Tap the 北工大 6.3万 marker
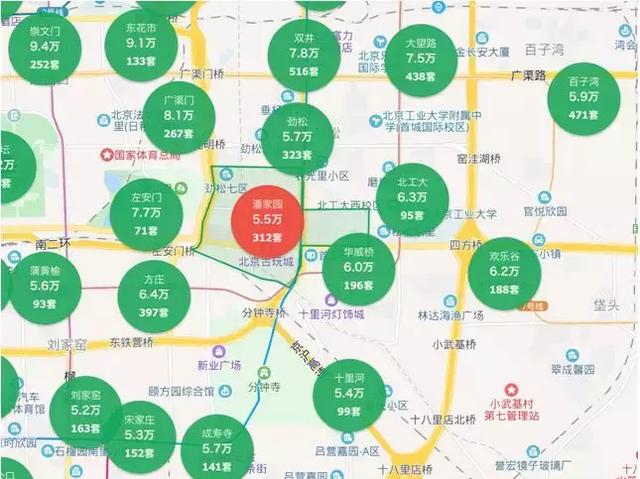This screenshot has height=479, width=640. (x=411, y=198)
